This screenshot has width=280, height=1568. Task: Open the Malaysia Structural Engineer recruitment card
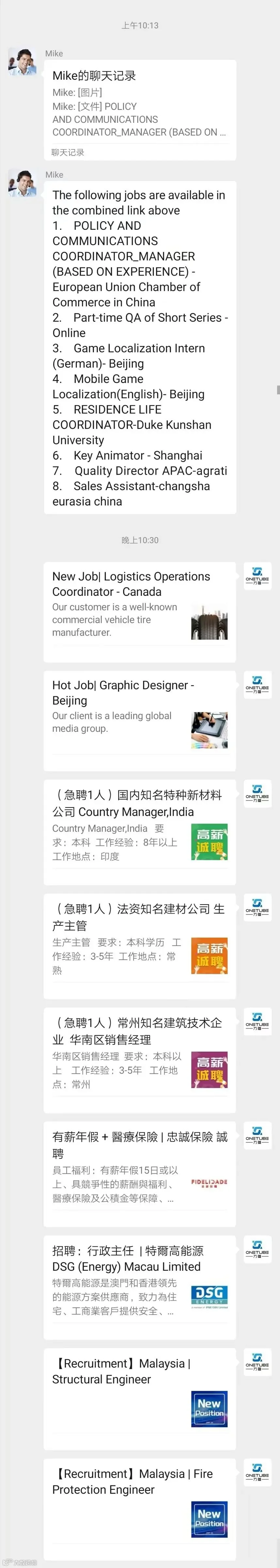tap(140, 1399)
